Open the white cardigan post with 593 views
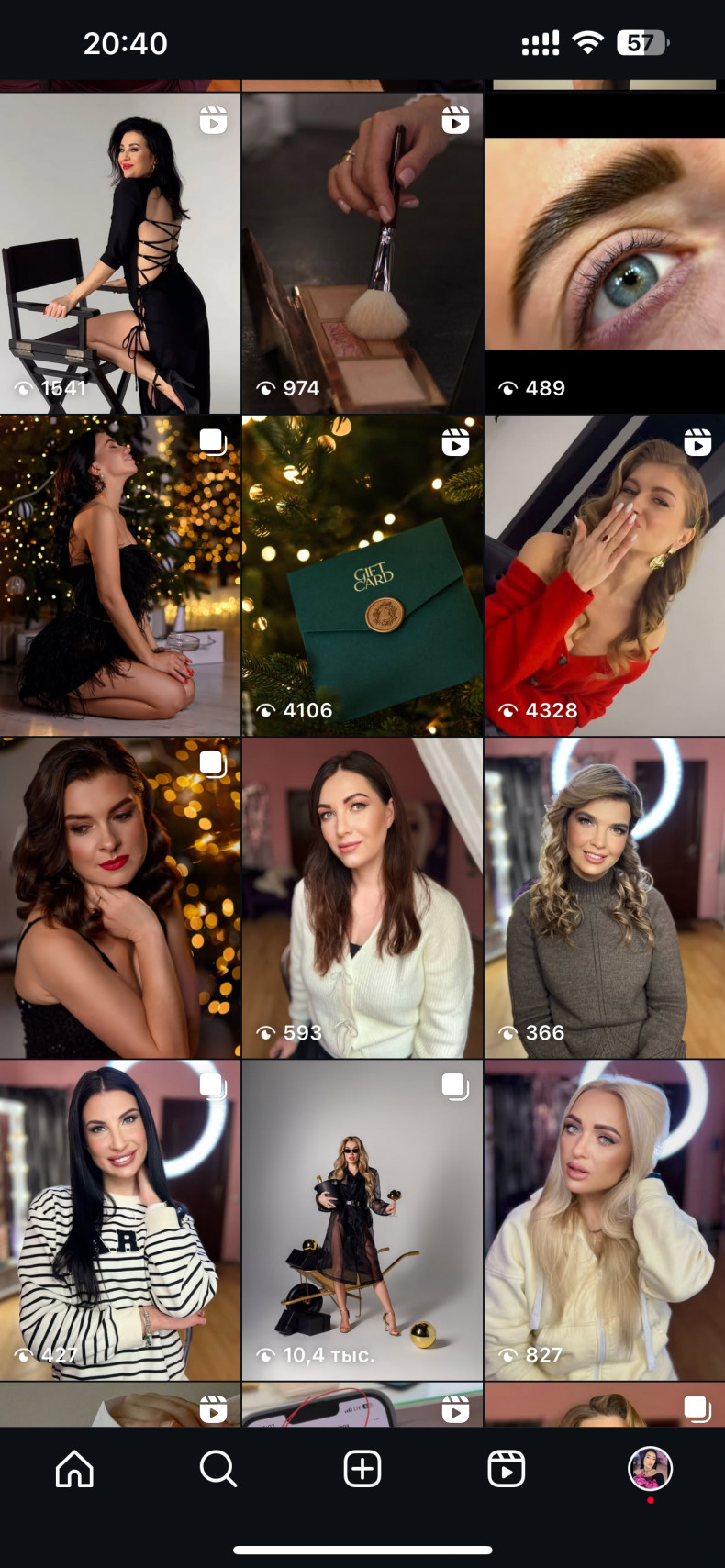Viewport: 725px width, 1568px height. [x=362, y=898]
